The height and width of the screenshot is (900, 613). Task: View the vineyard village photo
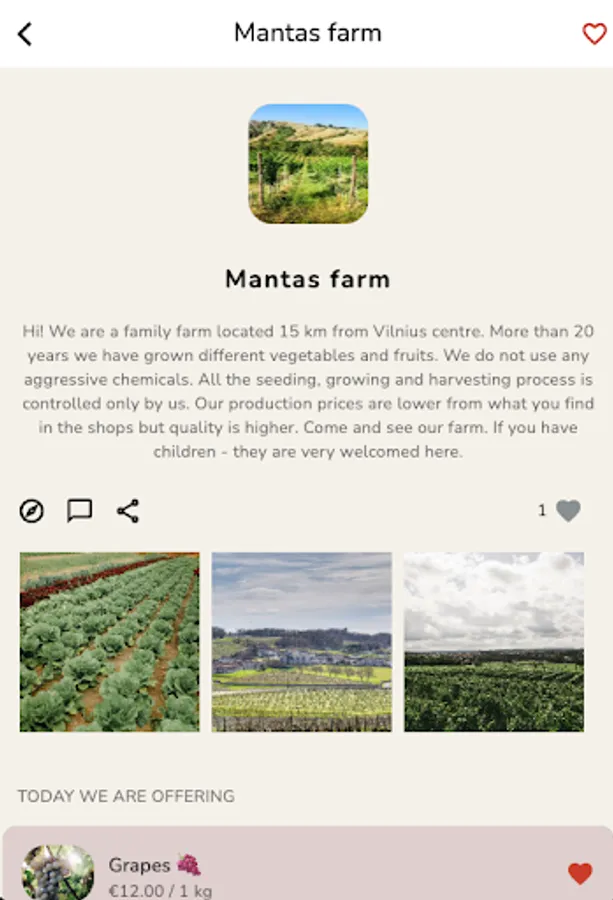pyautogui.click(x=302, y=642)
